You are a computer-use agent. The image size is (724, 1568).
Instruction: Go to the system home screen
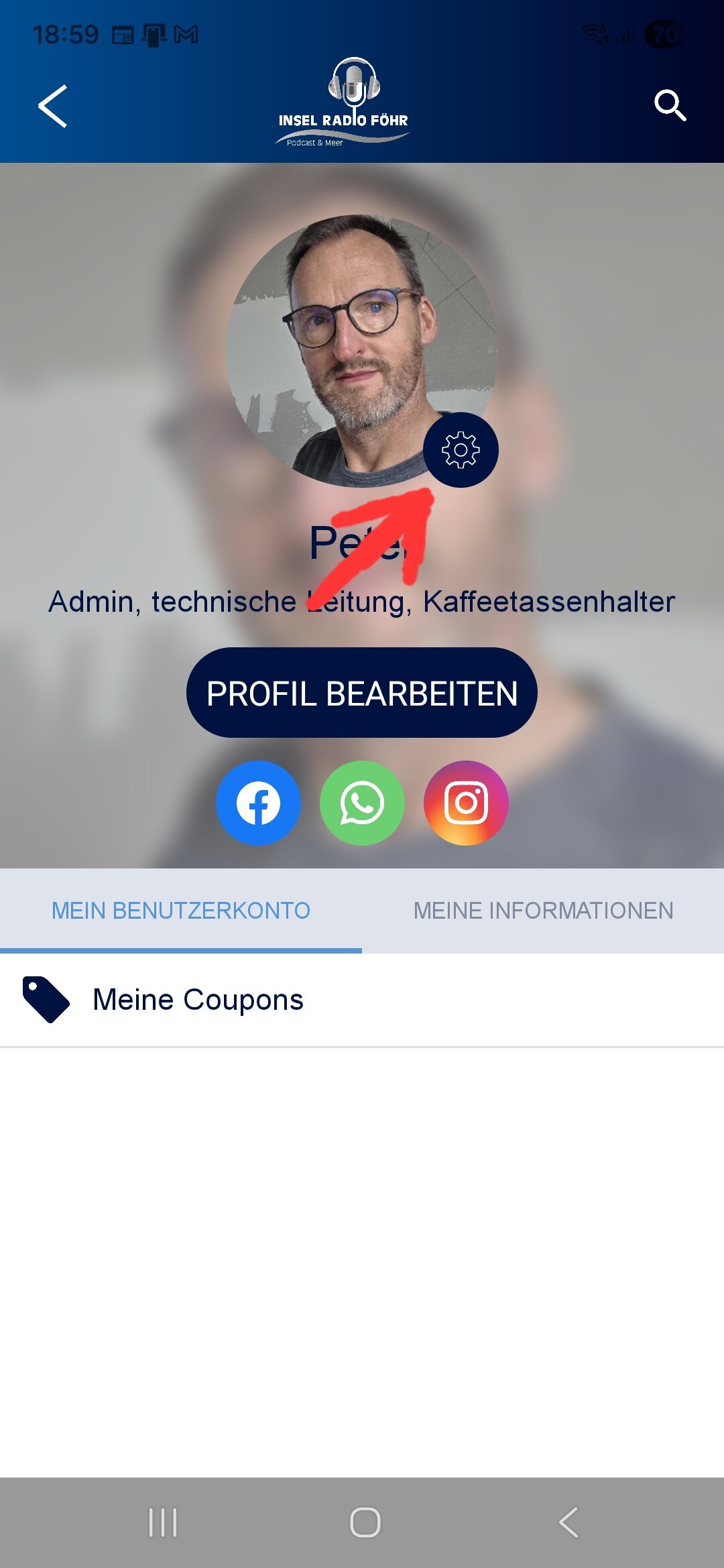[x=365, y=1522]
